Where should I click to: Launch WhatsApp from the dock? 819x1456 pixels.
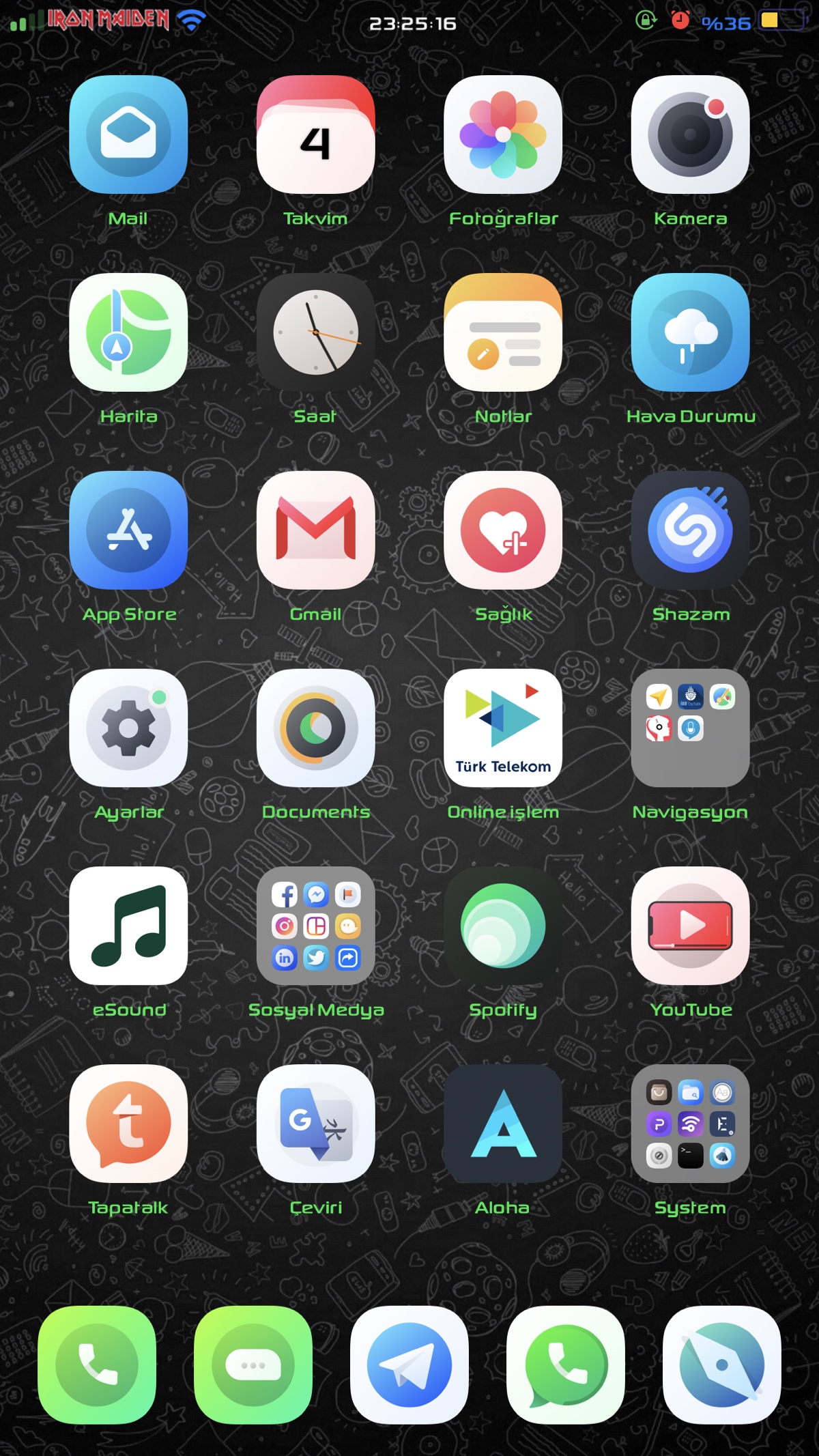[x=565, y=1365]
